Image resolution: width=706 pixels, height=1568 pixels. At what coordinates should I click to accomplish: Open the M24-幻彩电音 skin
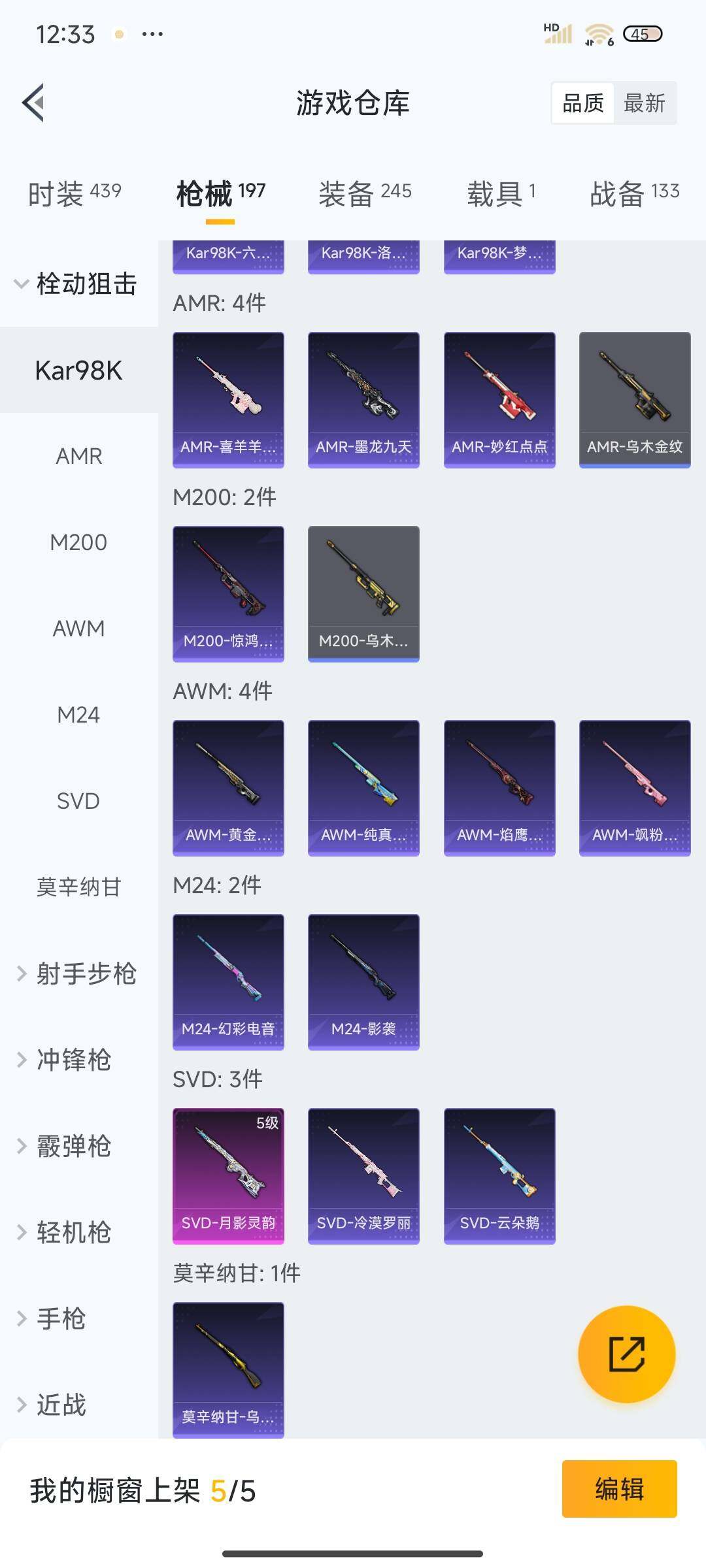click(x=228, y=981)
